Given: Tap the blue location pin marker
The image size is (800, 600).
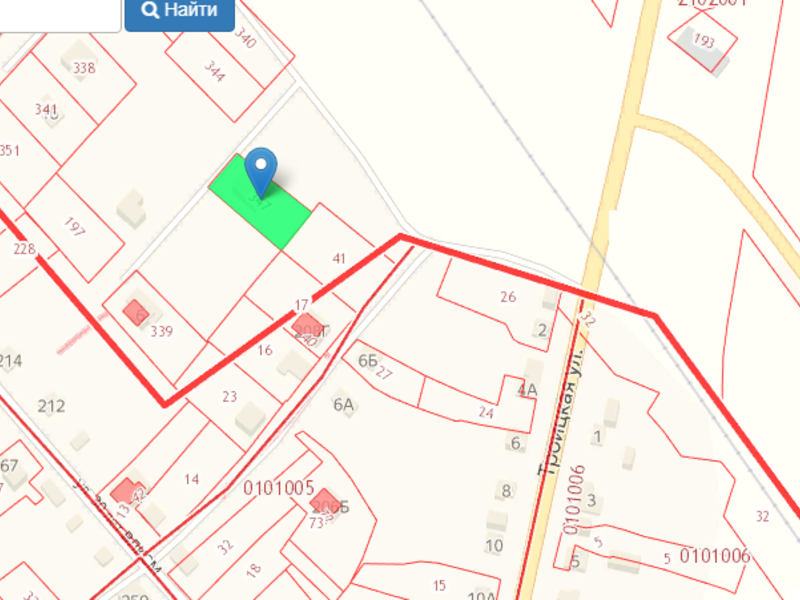Looking at the screenshot, I should point(260,168).
